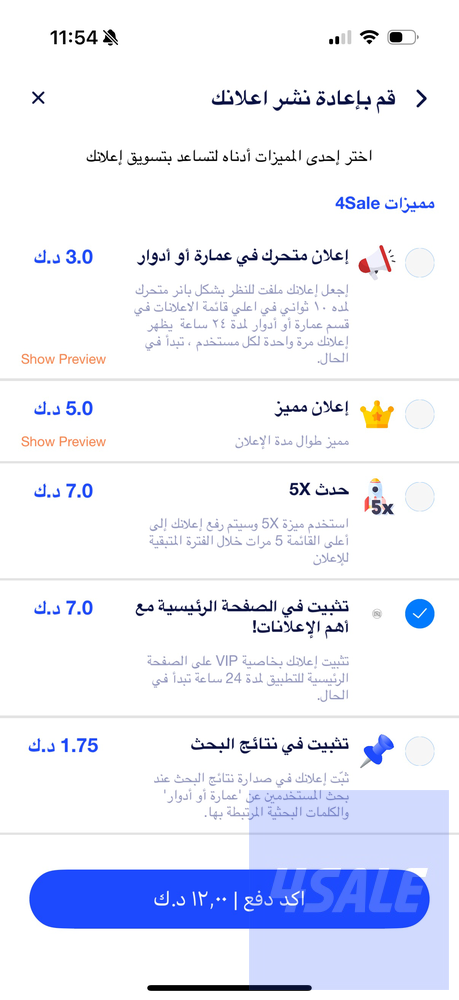
Task: Show Preview of the moving banner ad
Action: coord(63,359)
